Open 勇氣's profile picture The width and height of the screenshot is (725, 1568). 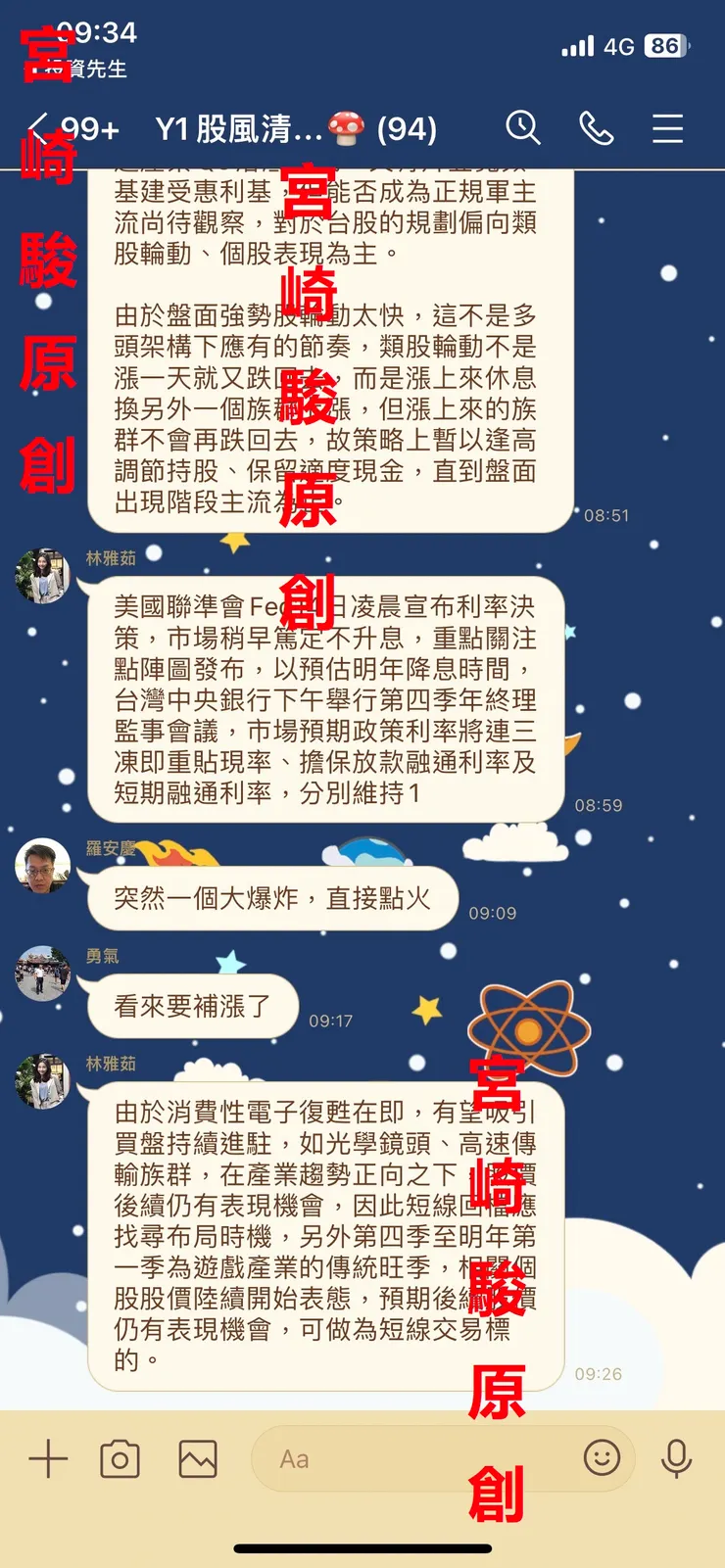pos(41,975)
